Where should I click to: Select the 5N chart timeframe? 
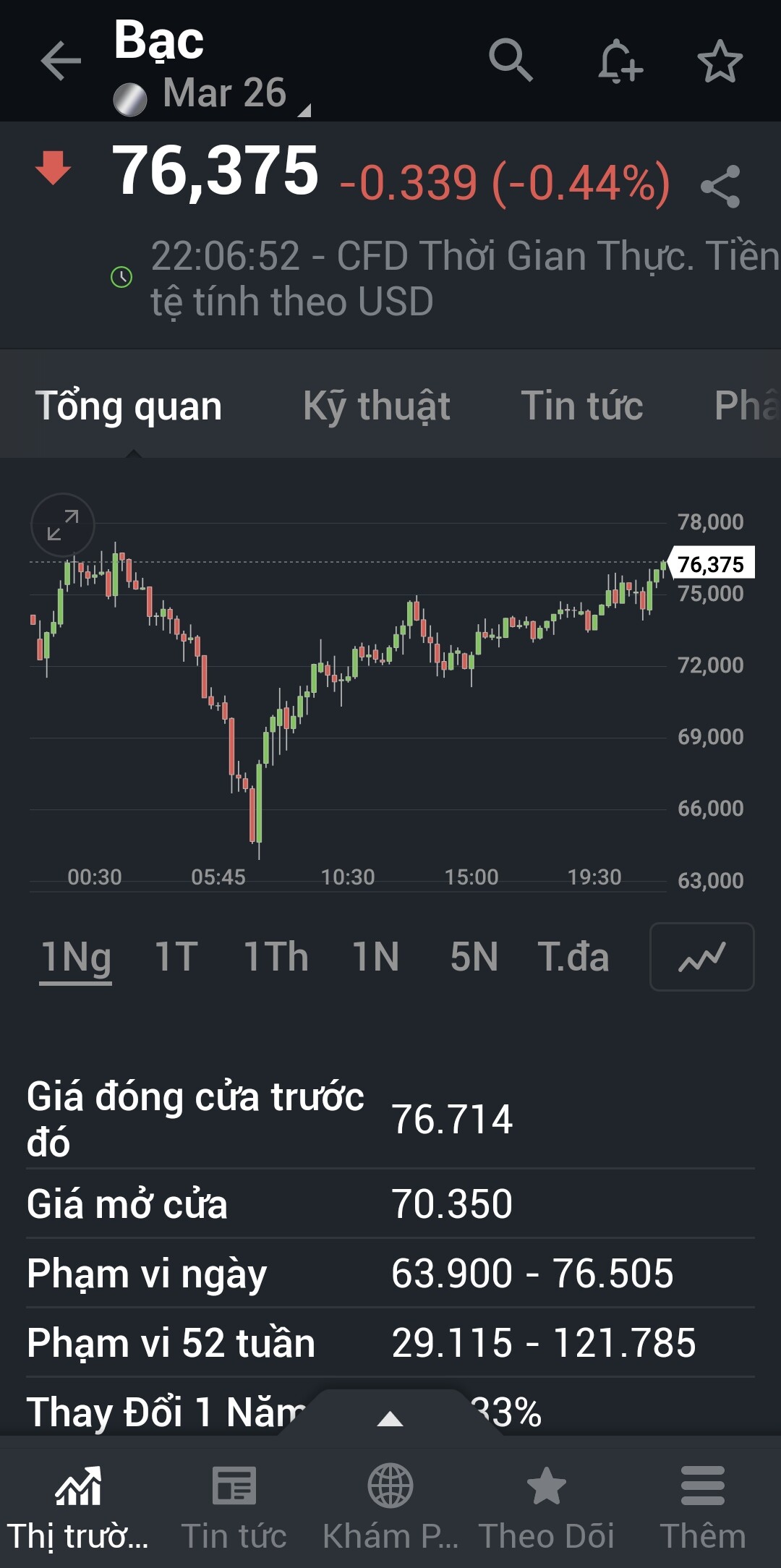tap(474, 957)
